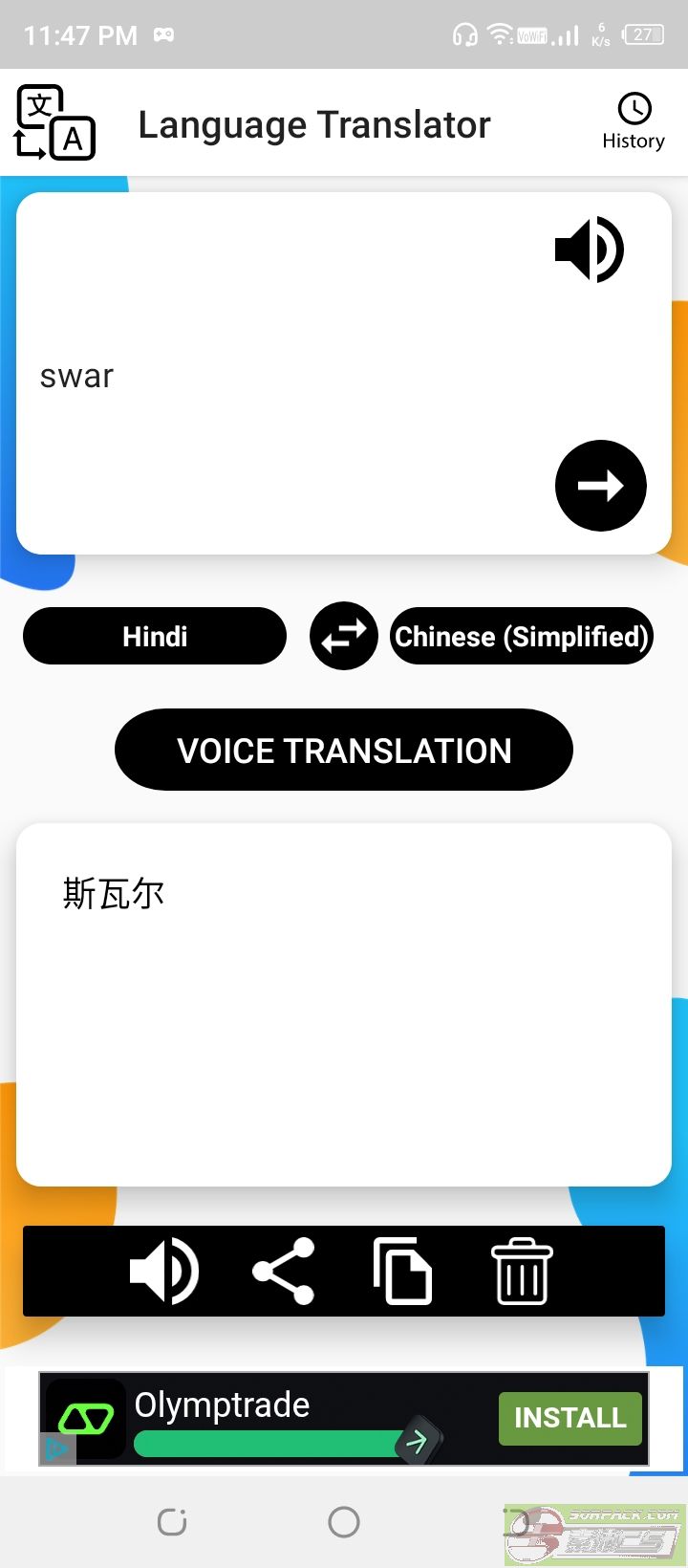688x1568 pixels.
Task: Listen to the translated text
Action: (x=163, y=1272)
